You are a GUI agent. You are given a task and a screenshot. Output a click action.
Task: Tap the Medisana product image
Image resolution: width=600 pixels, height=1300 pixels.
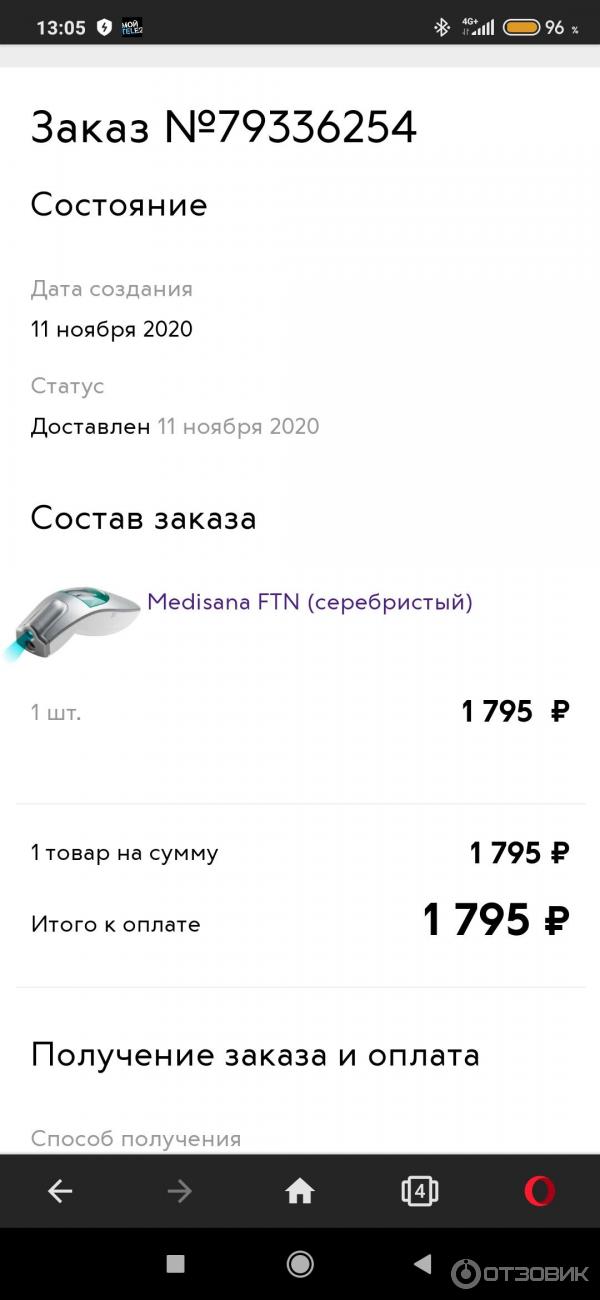point(77,618)
